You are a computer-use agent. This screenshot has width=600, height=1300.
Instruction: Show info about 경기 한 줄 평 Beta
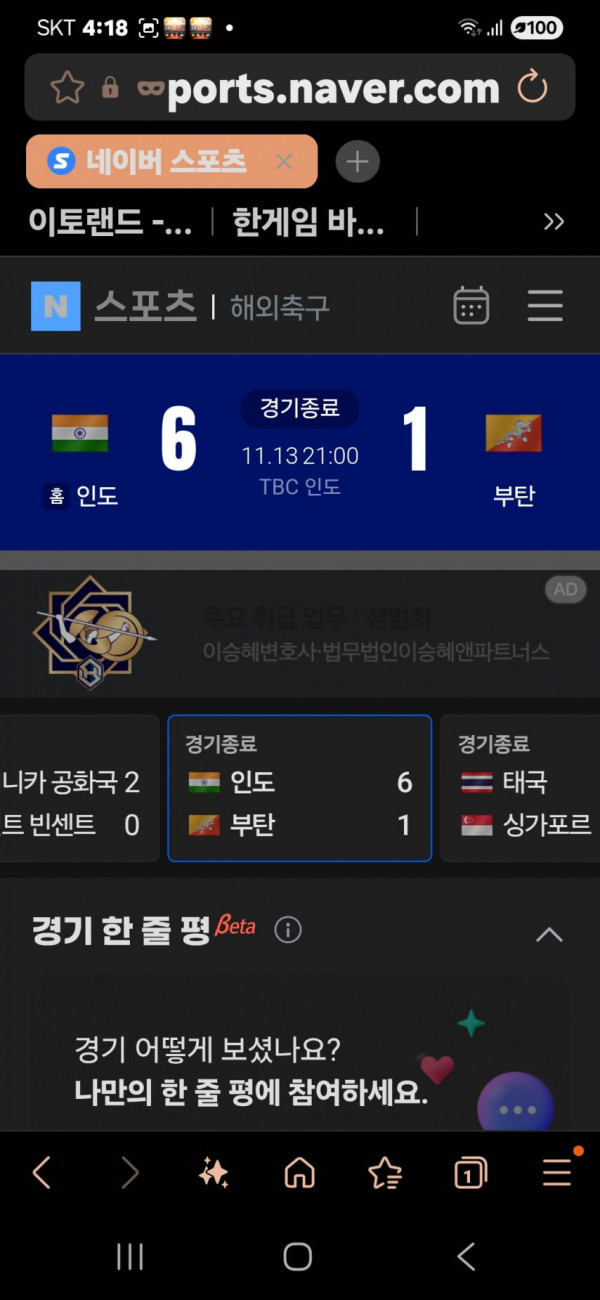coord(288,930)
